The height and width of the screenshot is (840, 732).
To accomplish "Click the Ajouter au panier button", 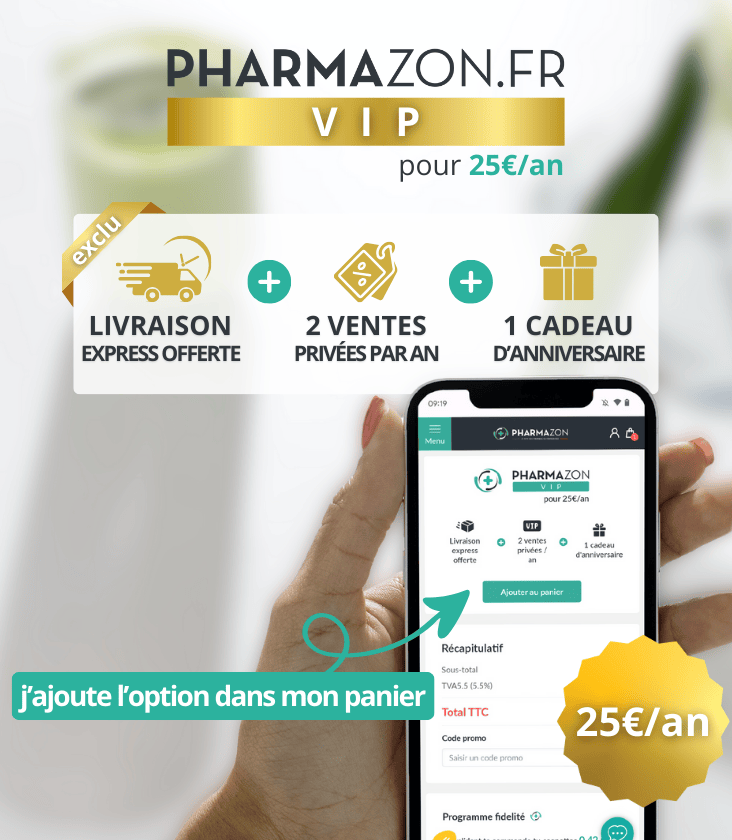I will [x=532, y=592].
